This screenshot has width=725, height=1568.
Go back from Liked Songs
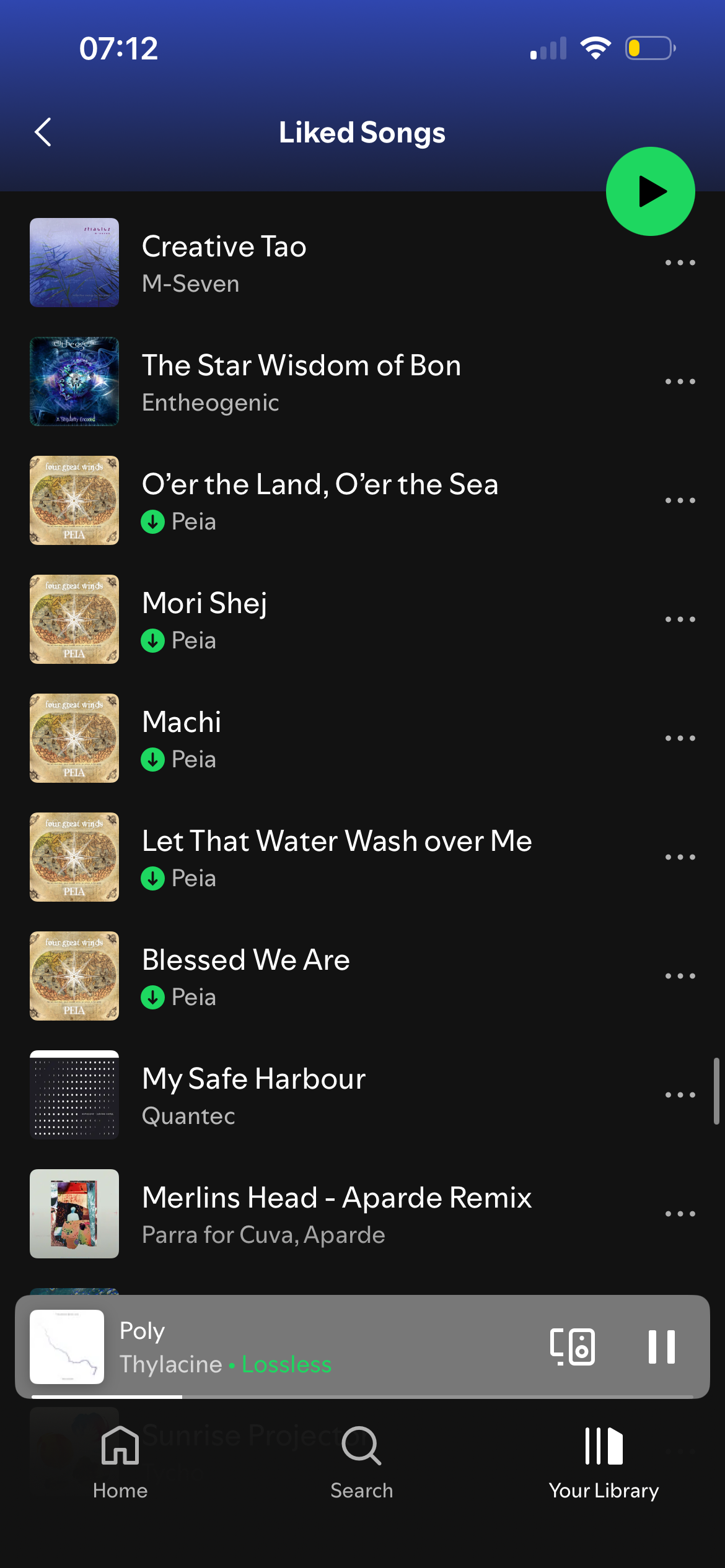click(43, 132)
